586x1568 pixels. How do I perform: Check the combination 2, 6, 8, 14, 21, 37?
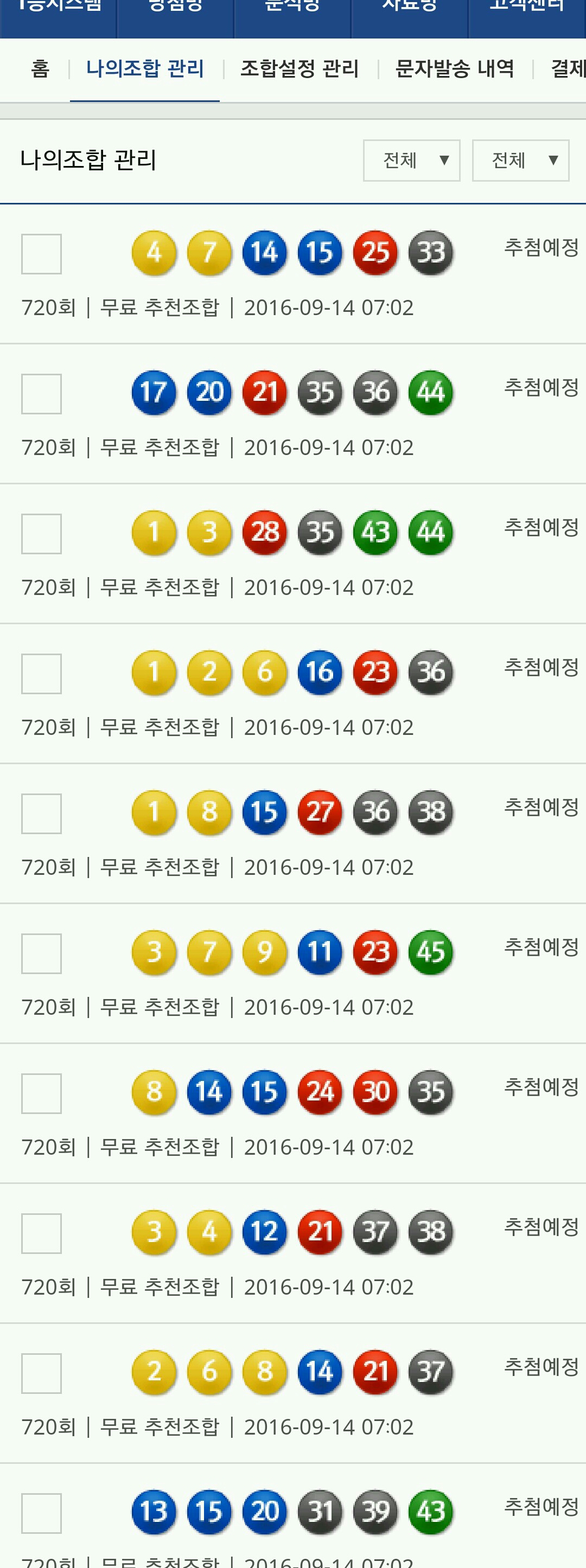pos(41,1374)
